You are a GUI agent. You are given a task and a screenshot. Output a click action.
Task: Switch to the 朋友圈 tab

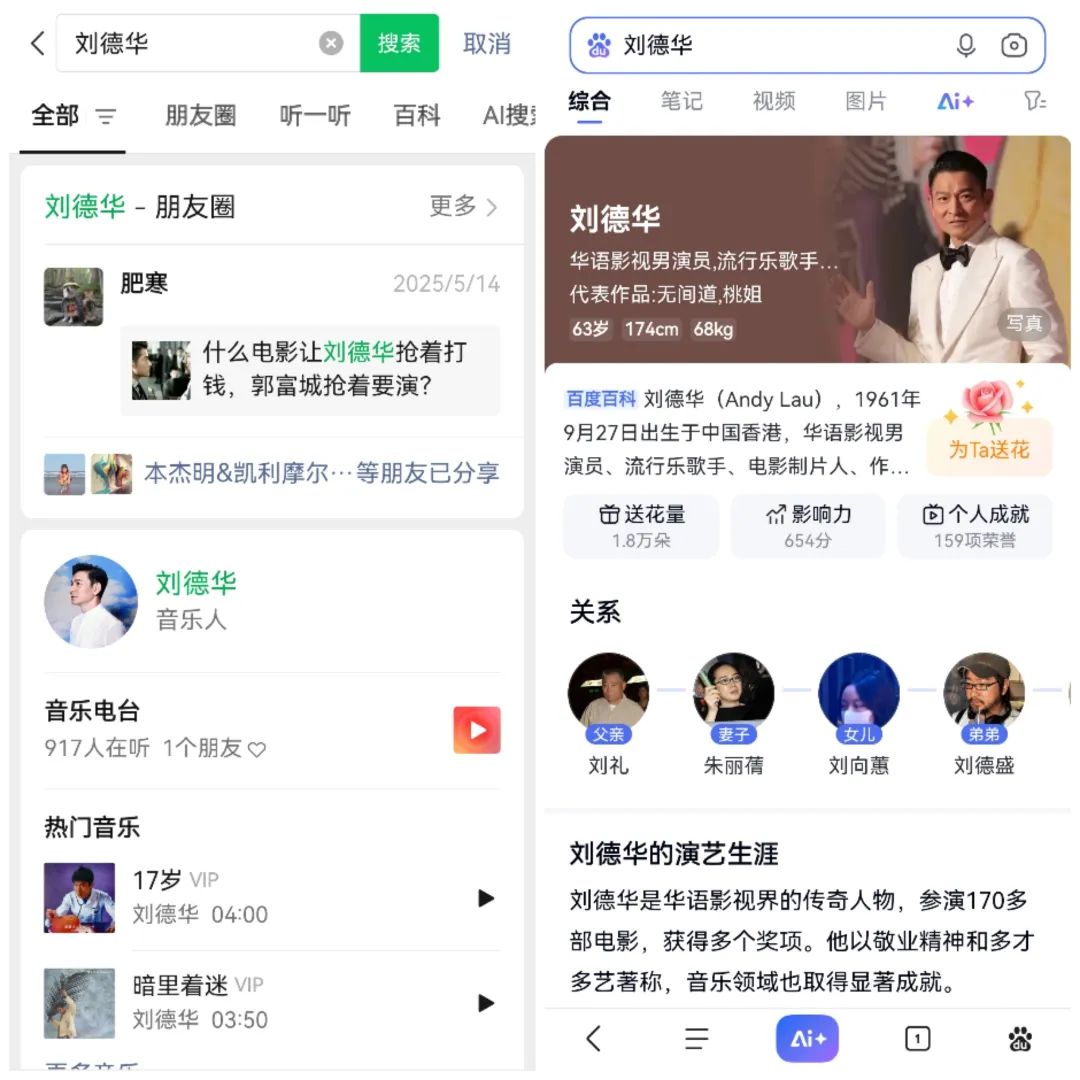[x=200, y=116]
